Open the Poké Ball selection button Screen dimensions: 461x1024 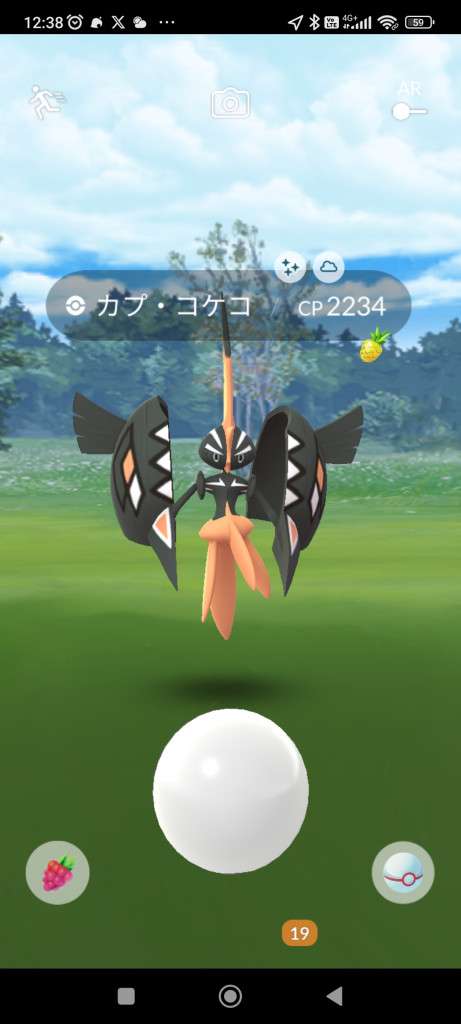tap(403, 872)
